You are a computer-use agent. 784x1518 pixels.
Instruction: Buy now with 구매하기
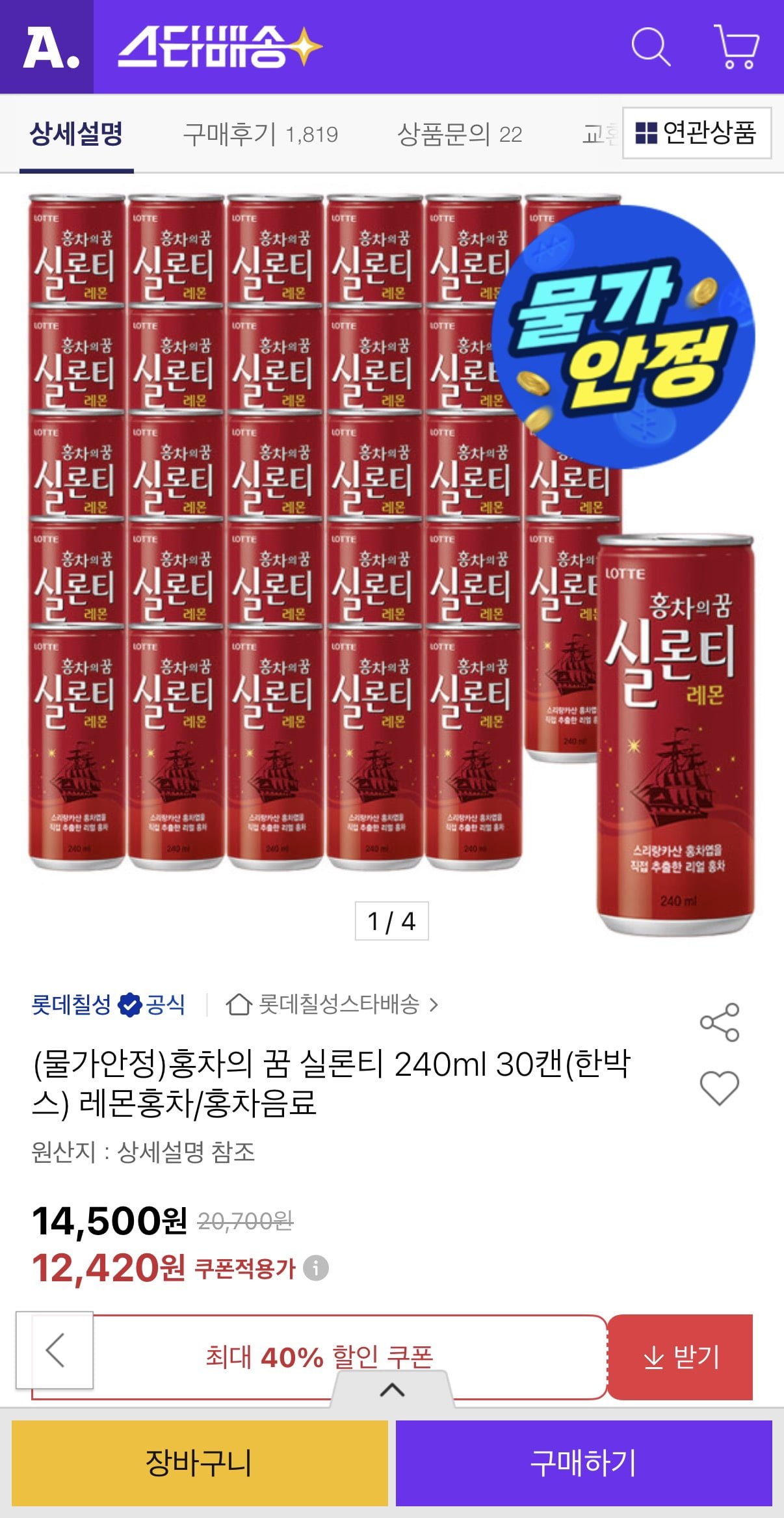(583, 1463)
